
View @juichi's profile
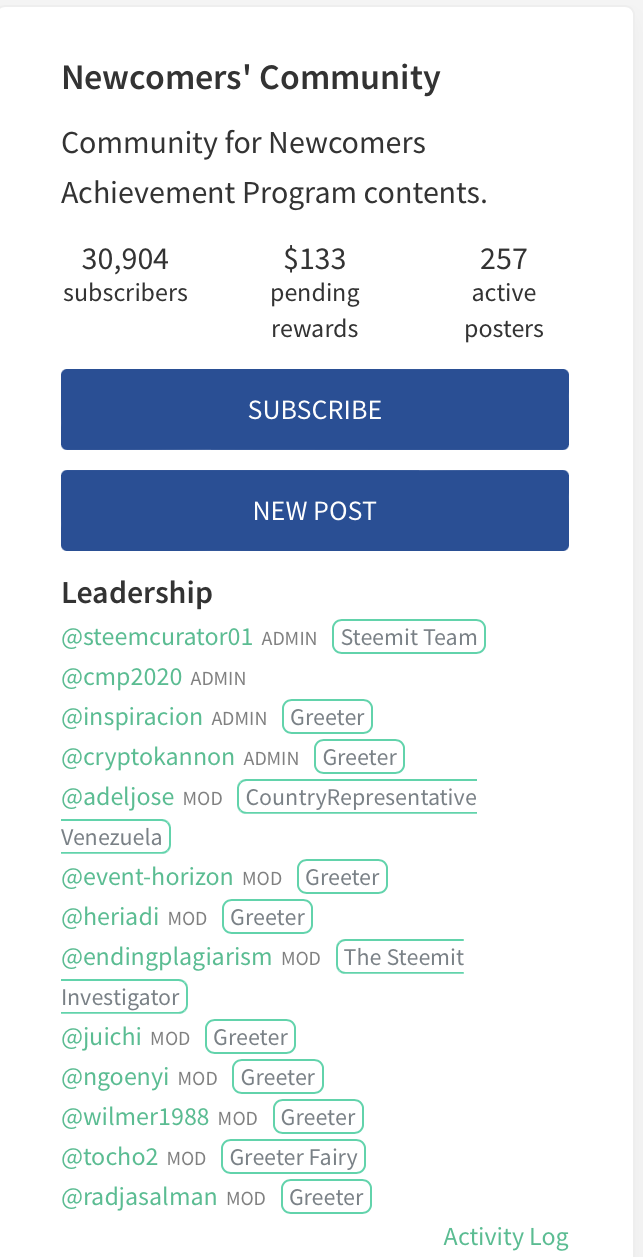102,1037
